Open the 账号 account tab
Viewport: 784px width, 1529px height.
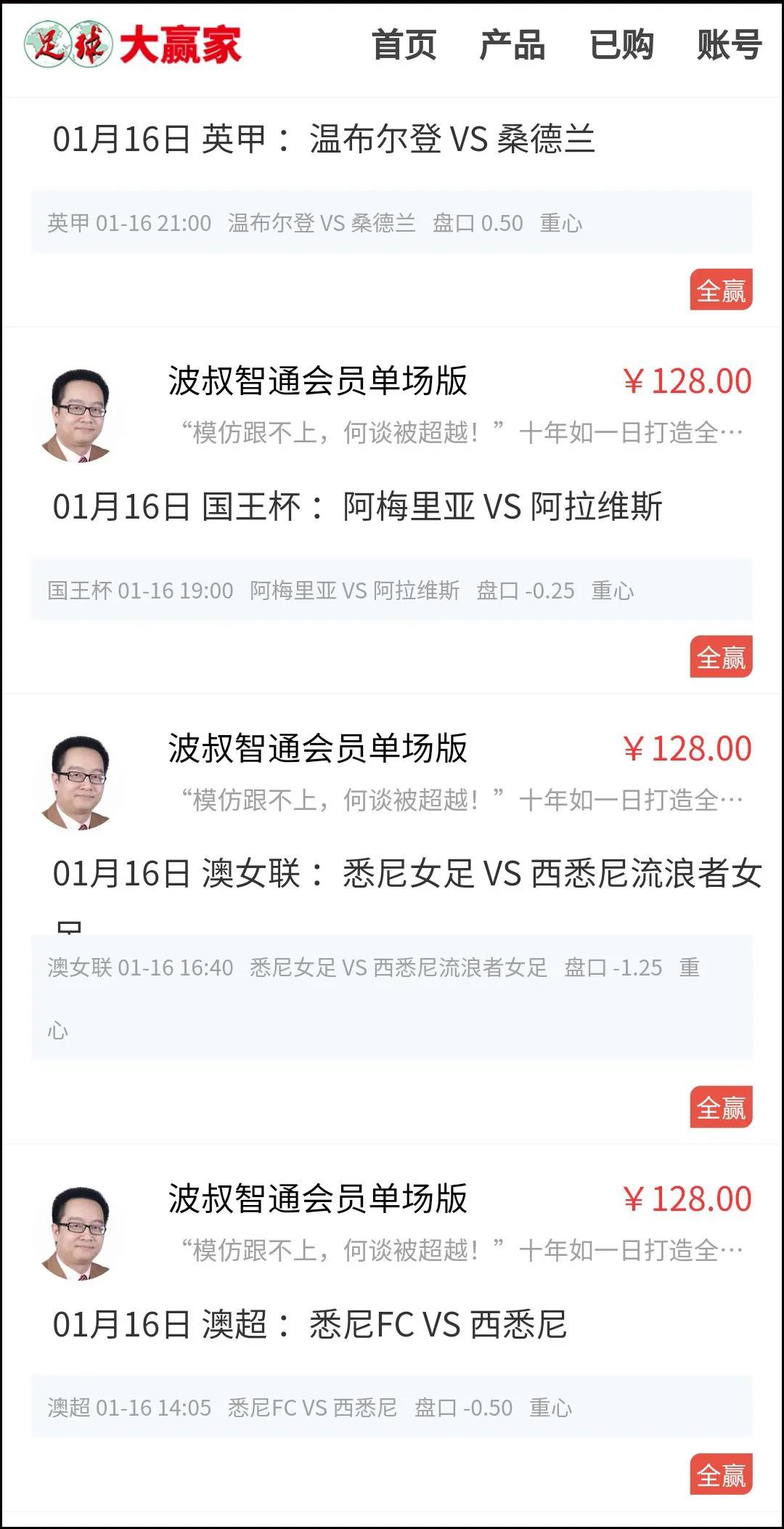(729, 45)
